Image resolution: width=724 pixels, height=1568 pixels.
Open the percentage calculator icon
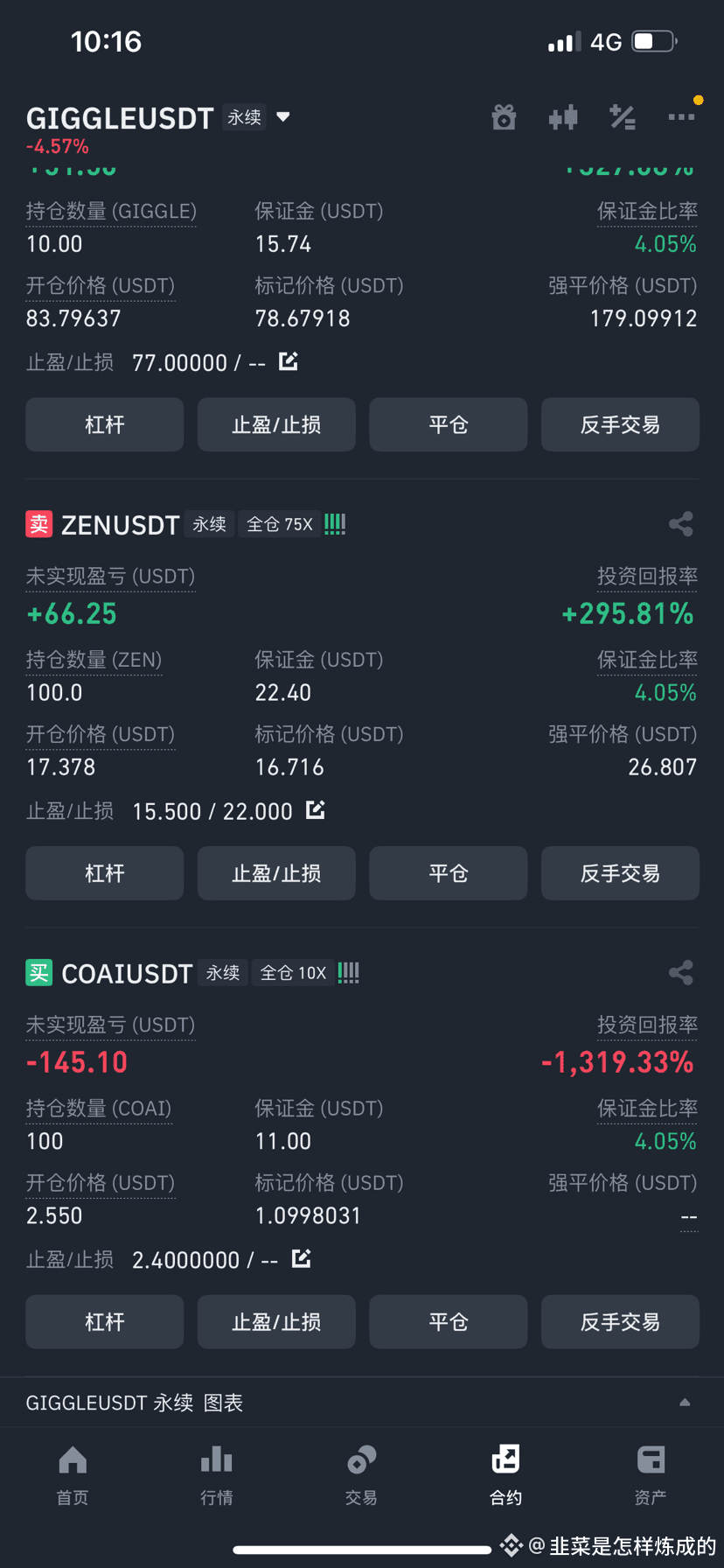tap(622, 117)
